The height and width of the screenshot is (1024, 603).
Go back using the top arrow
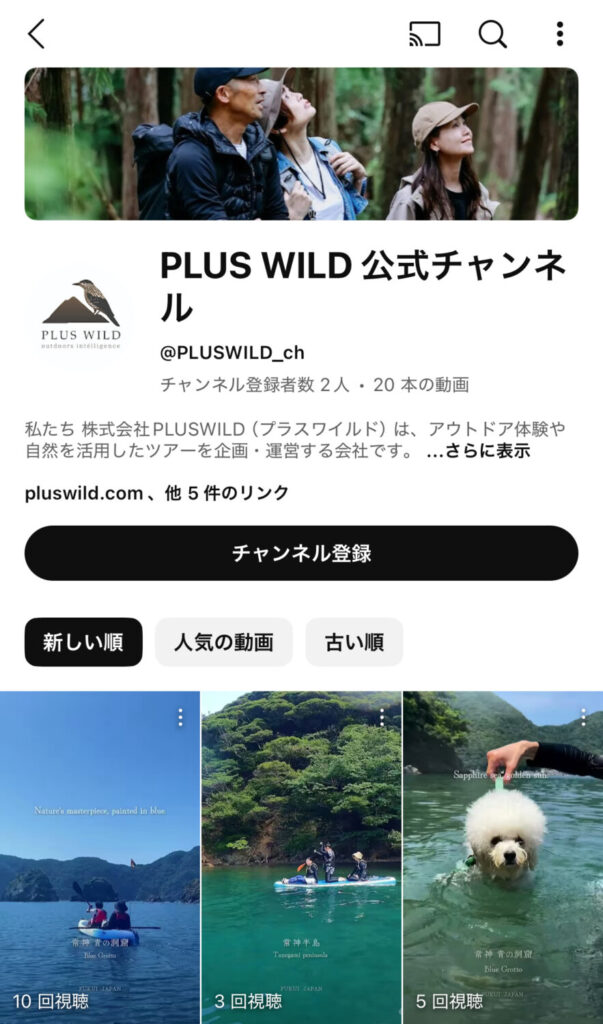(37, 34)
